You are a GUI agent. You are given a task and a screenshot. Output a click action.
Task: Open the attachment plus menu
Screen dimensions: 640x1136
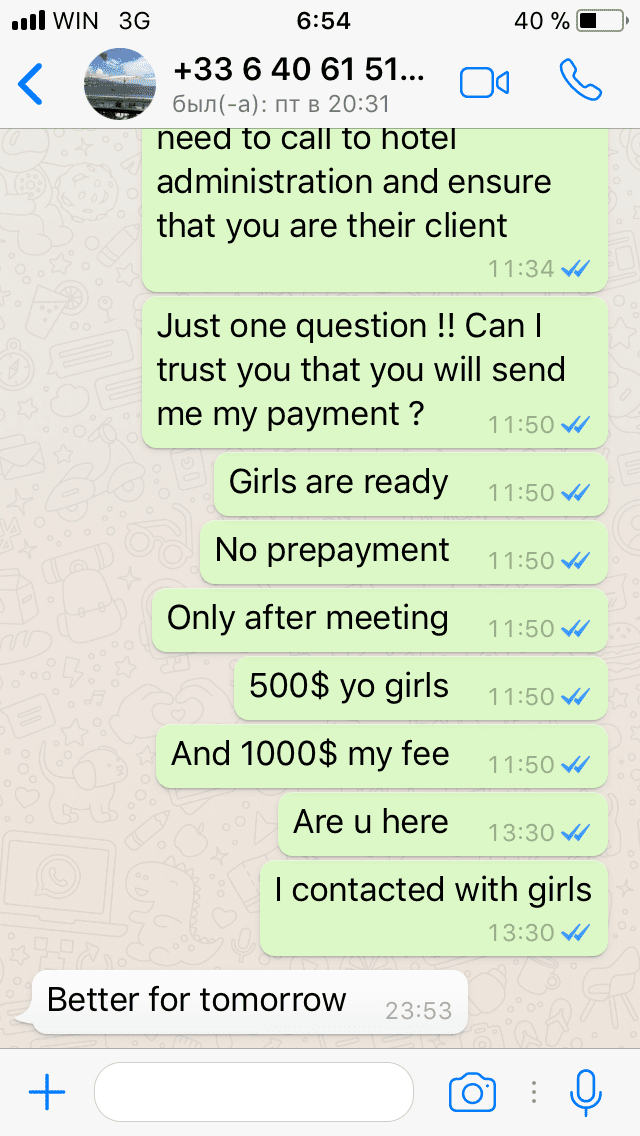tap(46, 1092)
